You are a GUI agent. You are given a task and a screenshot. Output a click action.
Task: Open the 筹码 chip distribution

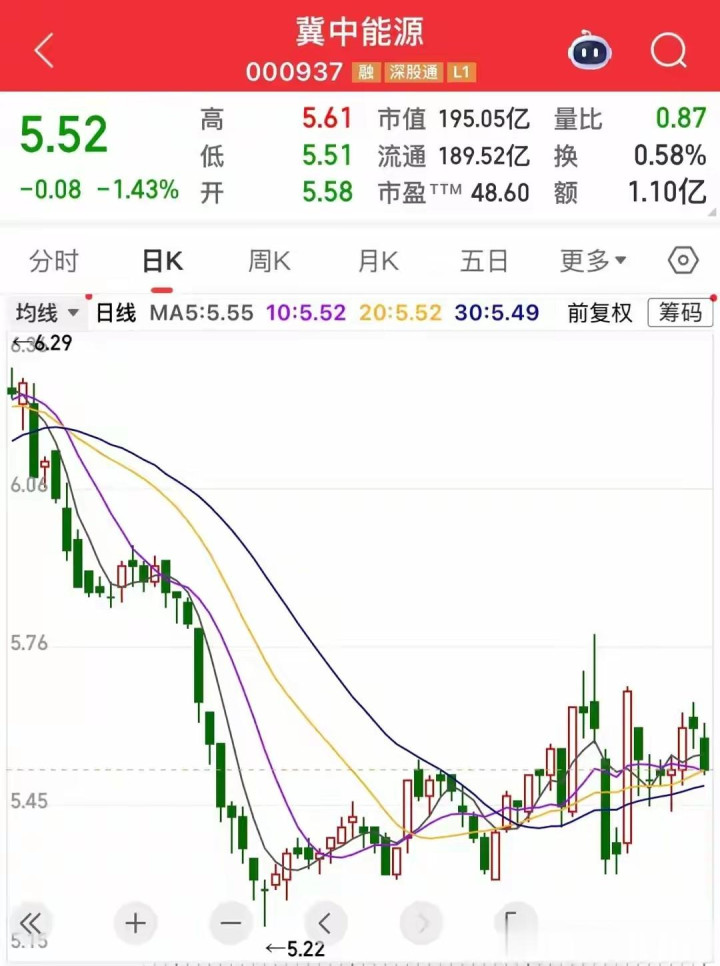680,313
